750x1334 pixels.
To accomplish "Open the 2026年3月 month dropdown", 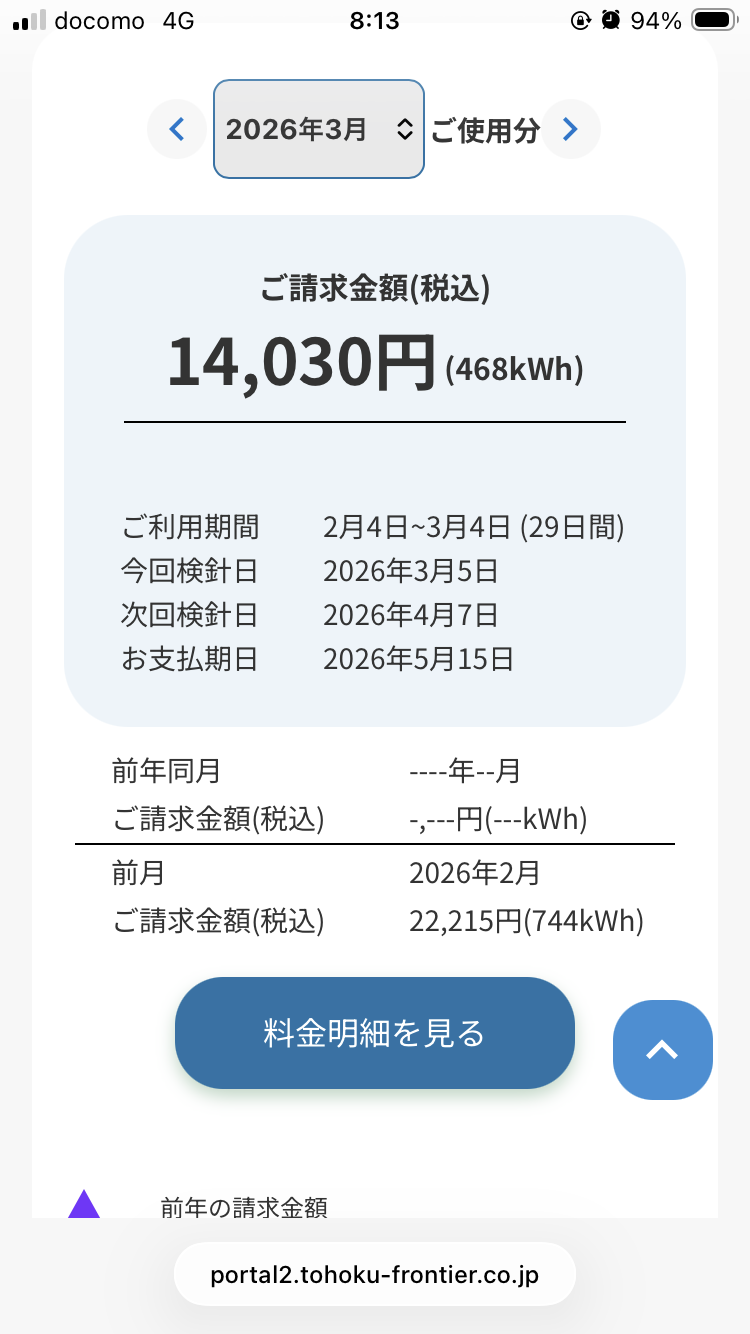I will [319, 129].
